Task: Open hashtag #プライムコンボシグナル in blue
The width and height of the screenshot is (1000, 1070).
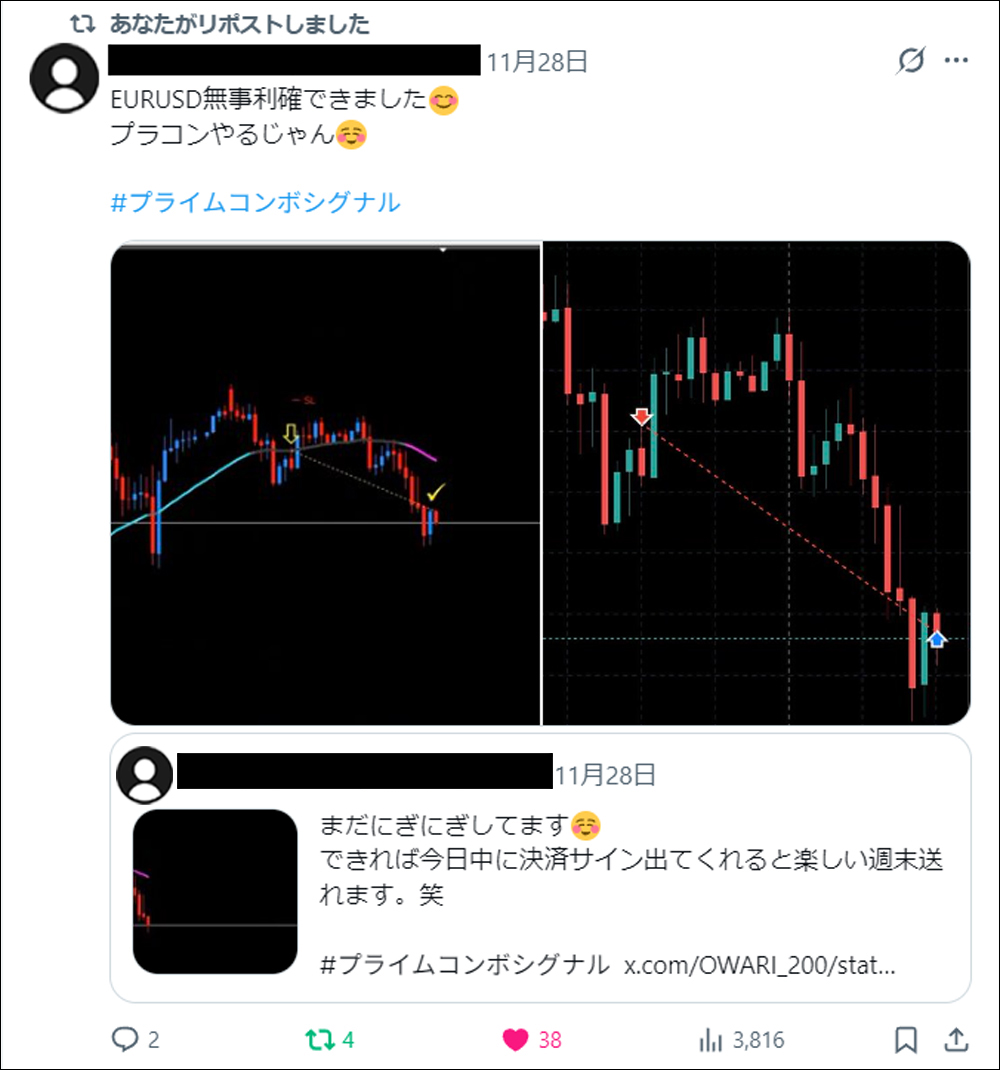Action: [255, 203]
